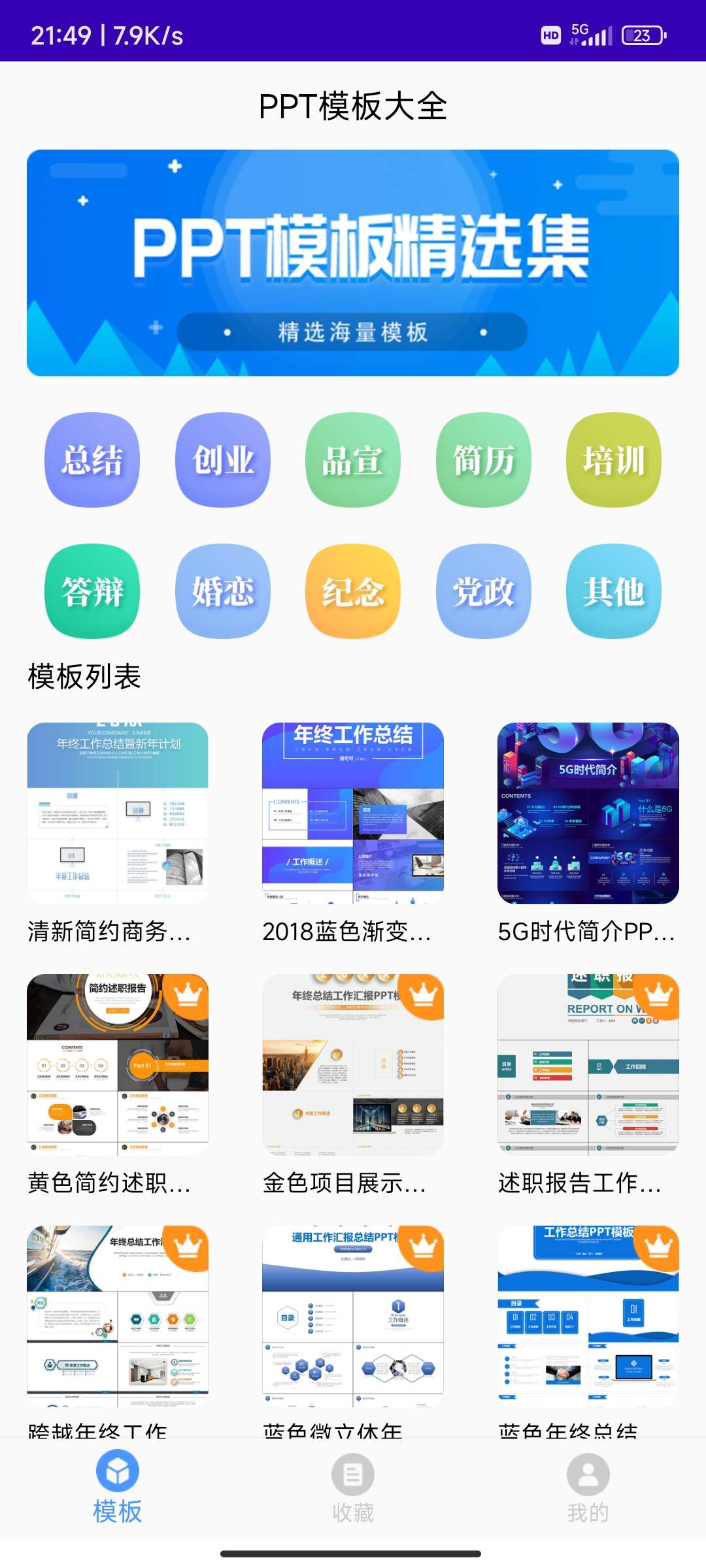Open the 简历 category icon
This screenshot has width=706, height=1568.
(x=484, y=459)
